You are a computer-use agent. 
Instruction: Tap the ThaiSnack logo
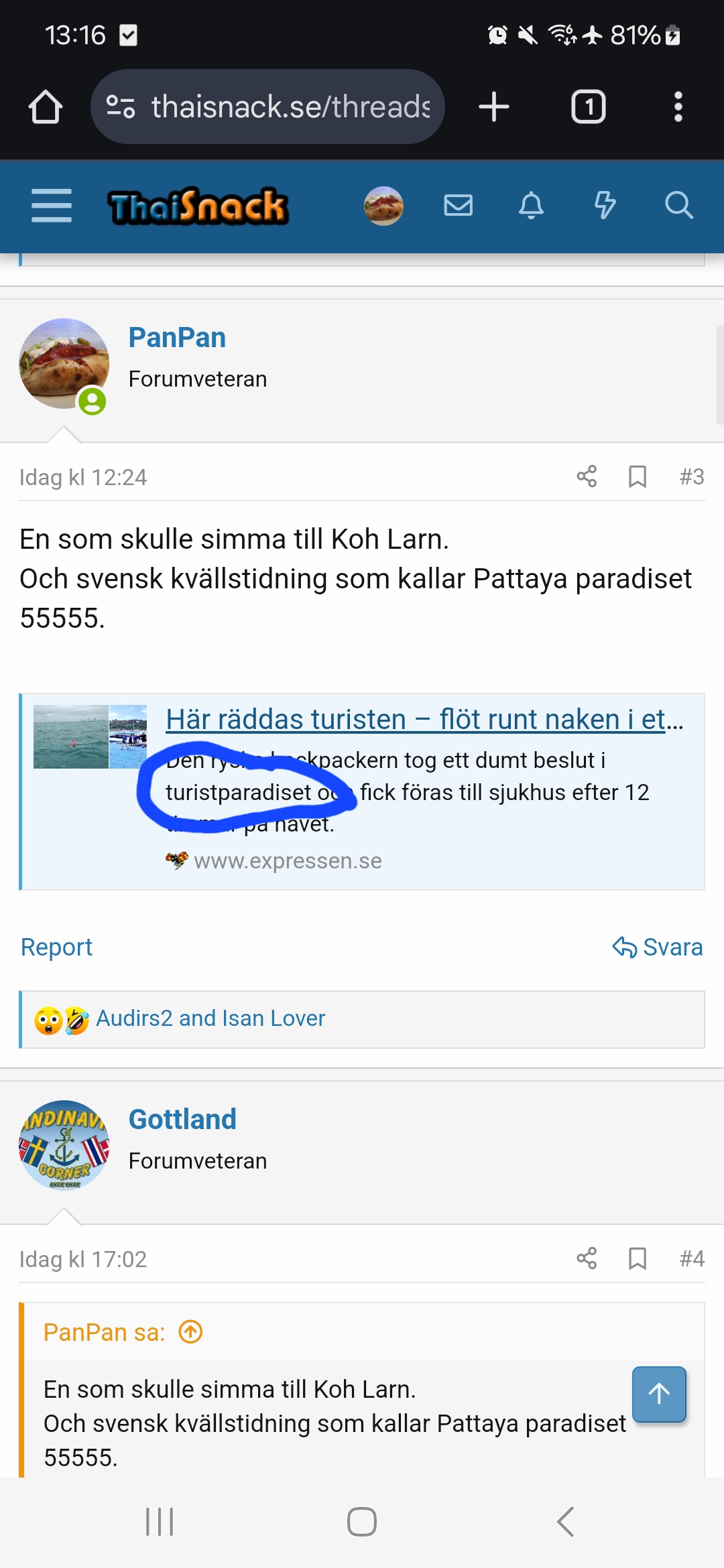coord(198,206)
